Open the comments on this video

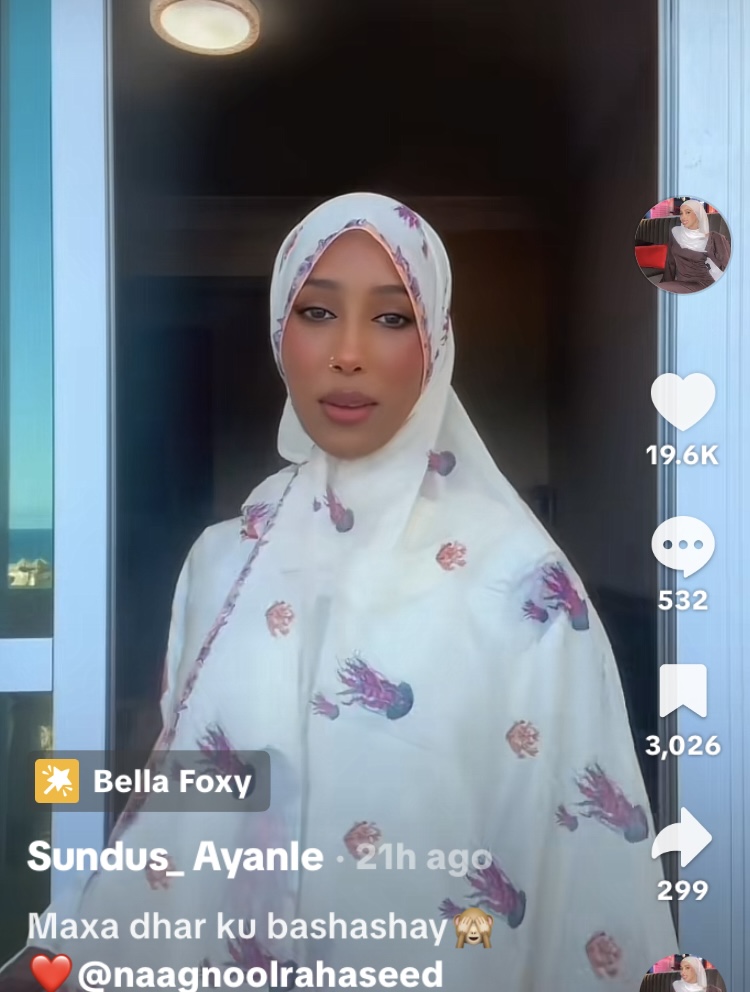[683, 547]
